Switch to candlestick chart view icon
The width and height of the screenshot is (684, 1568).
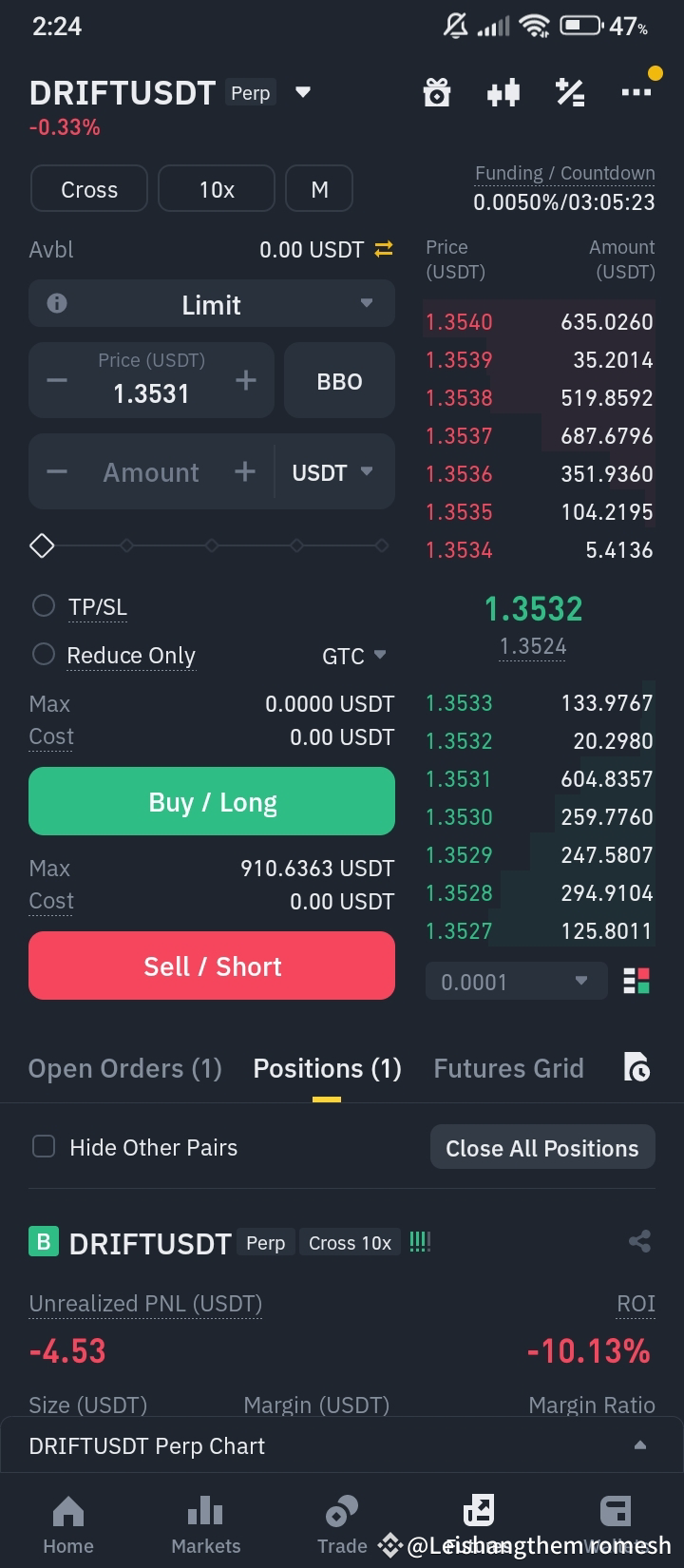click(503, 92)
